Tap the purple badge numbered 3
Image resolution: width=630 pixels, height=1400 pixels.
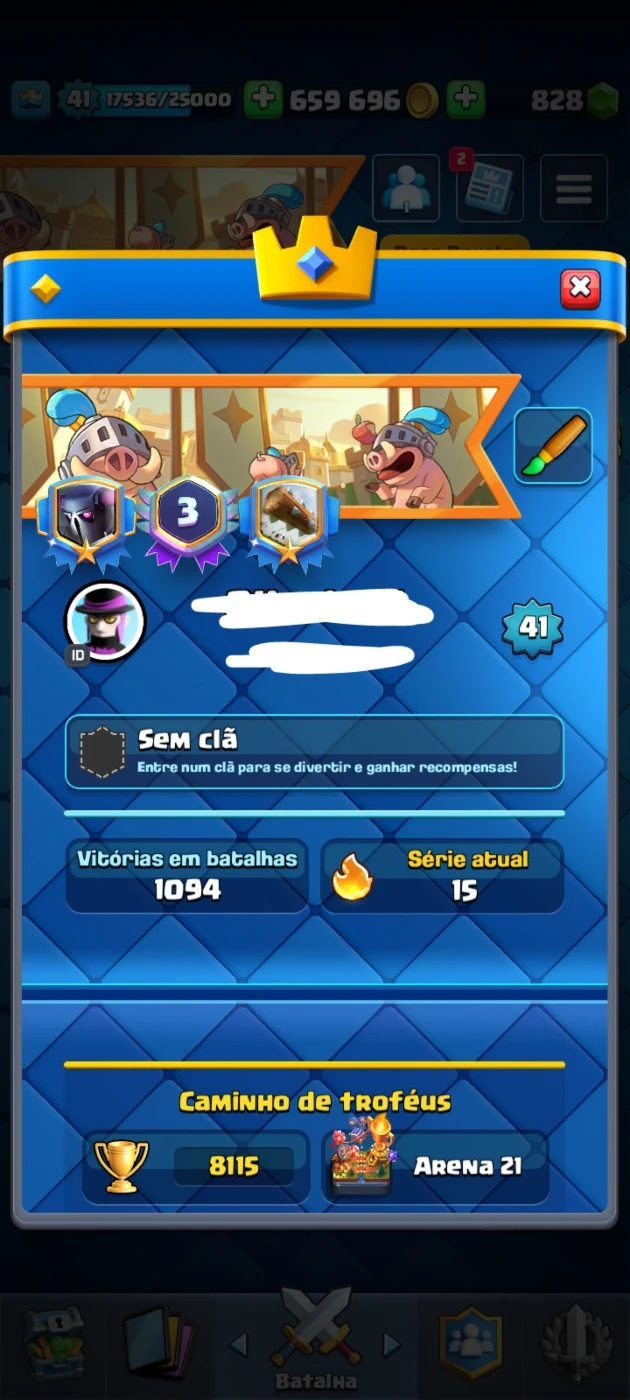pos(188,520)
